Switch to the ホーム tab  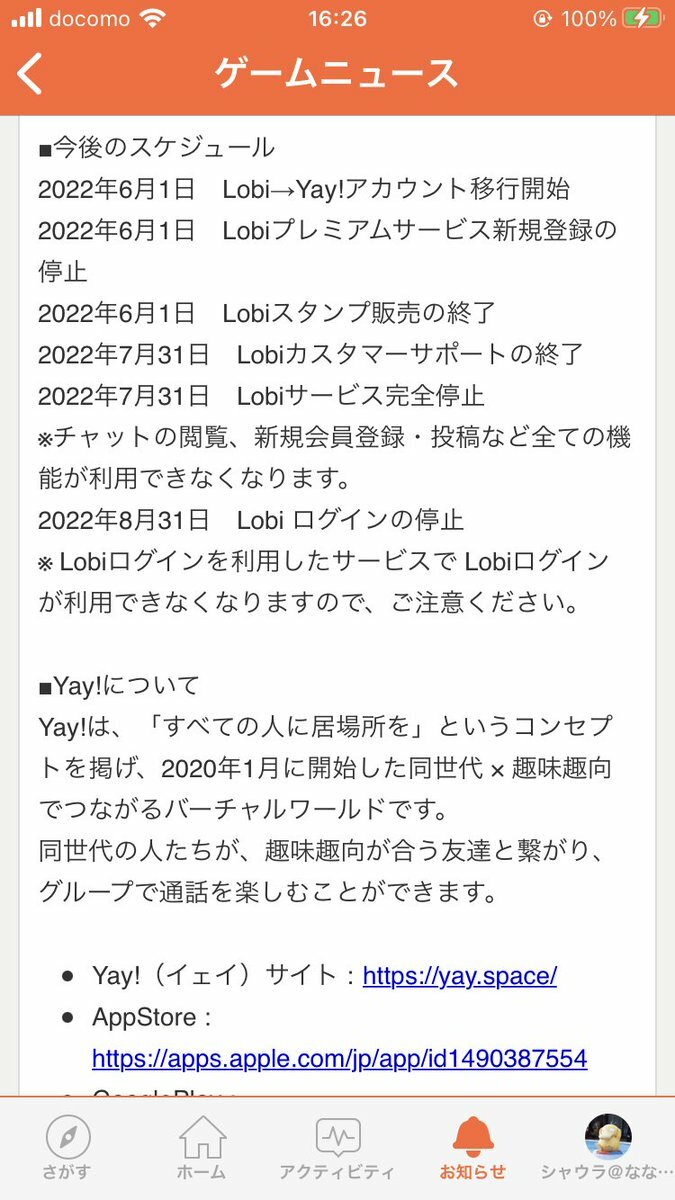point(202,1148)
